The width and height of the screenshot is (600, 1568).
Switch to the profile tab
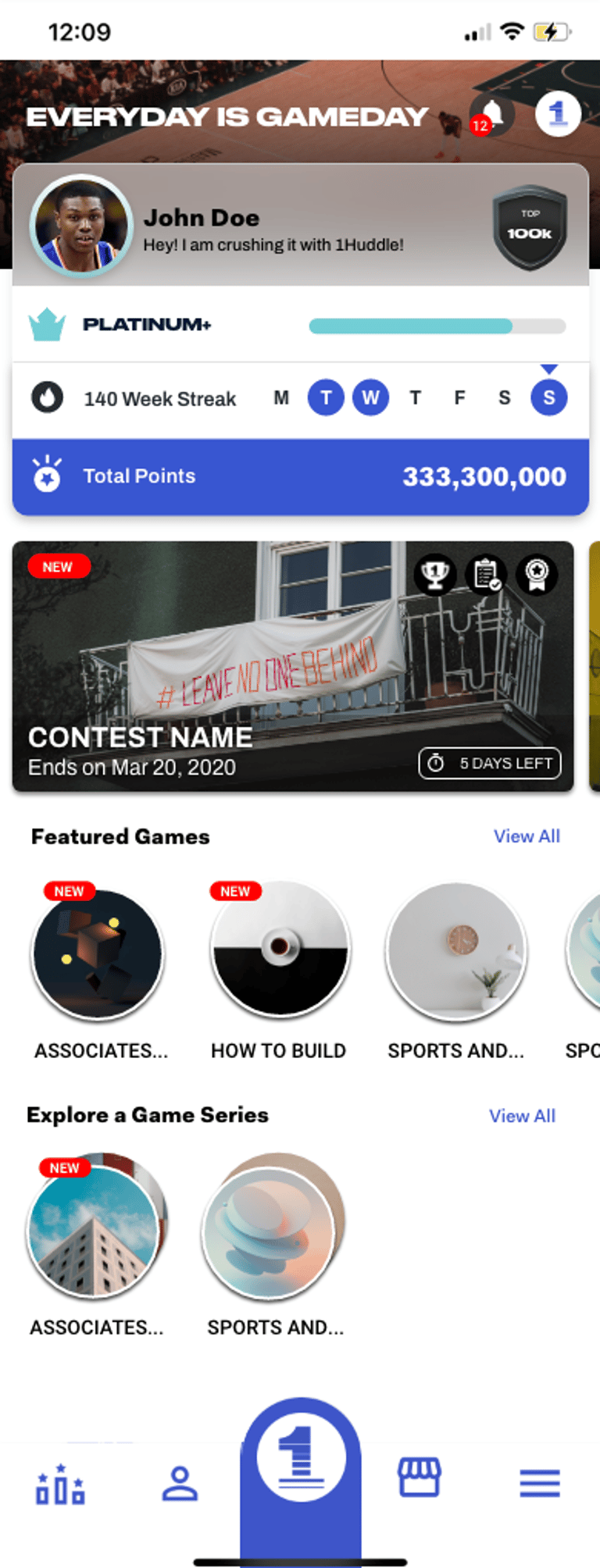pos(180,1483)
